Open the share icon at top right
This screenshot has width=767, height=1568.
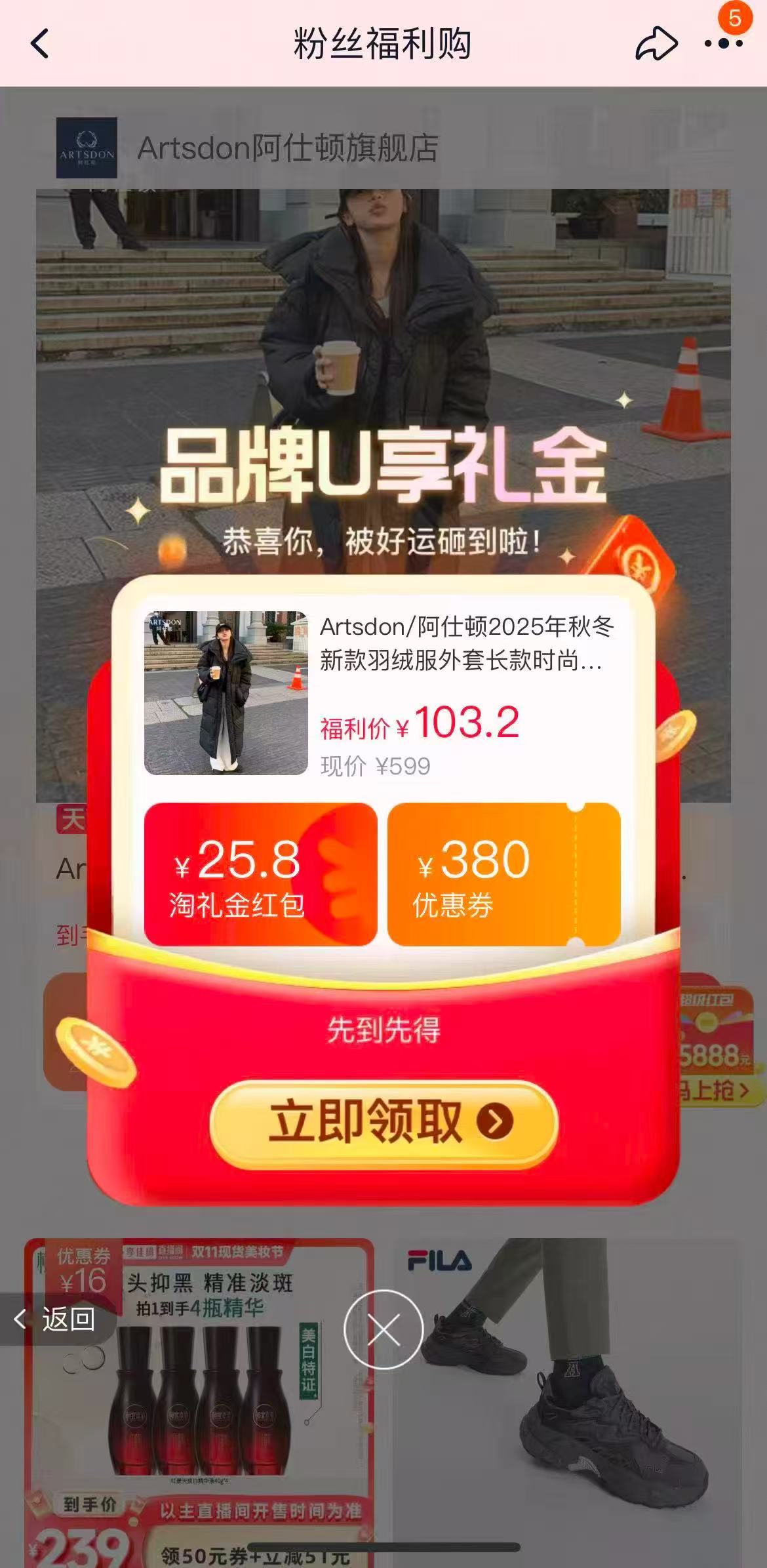coord(657,42)
